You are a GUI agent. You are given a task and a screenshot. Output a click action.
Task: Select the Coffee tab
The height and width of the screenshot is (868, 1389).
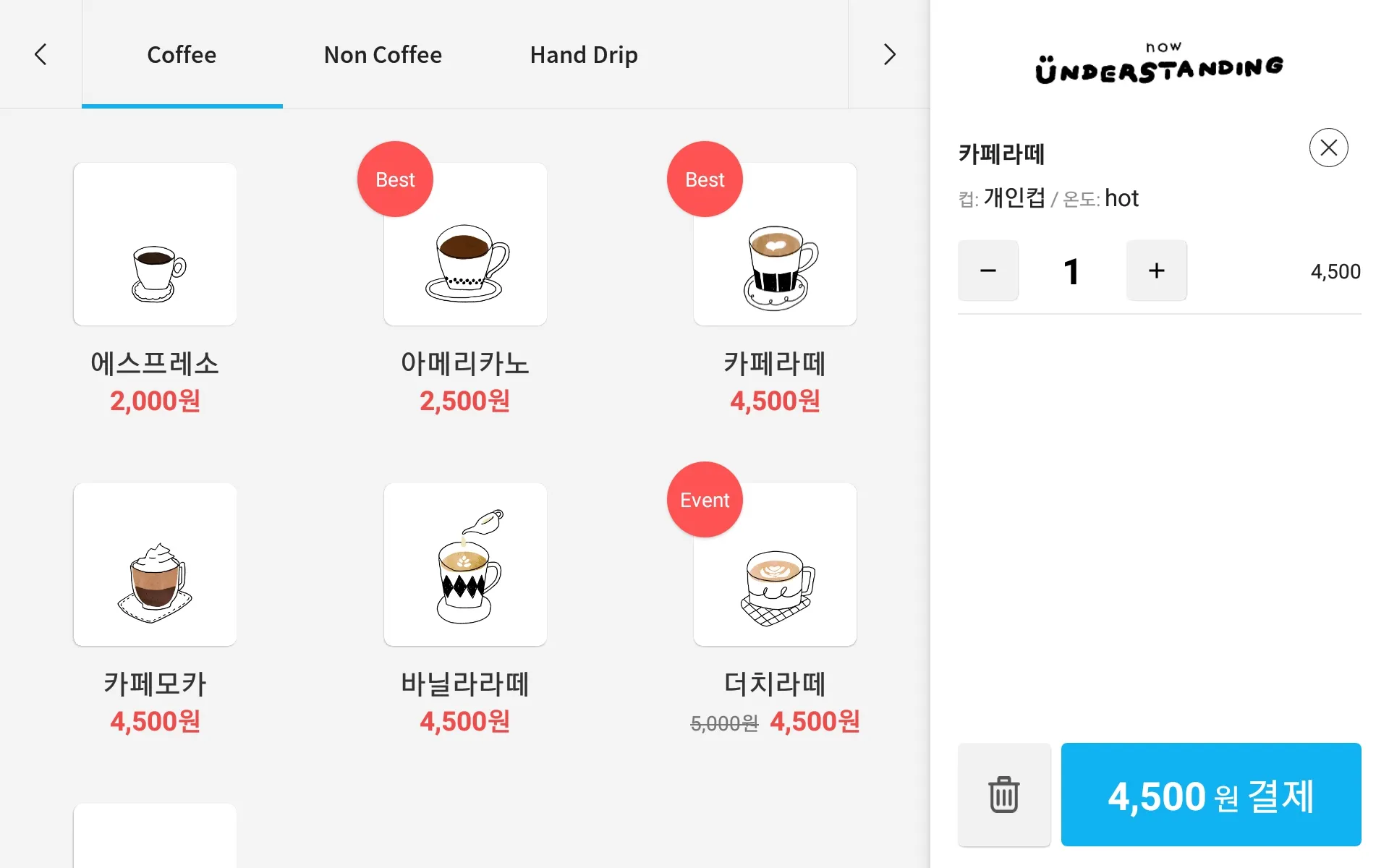coord(182,55)
